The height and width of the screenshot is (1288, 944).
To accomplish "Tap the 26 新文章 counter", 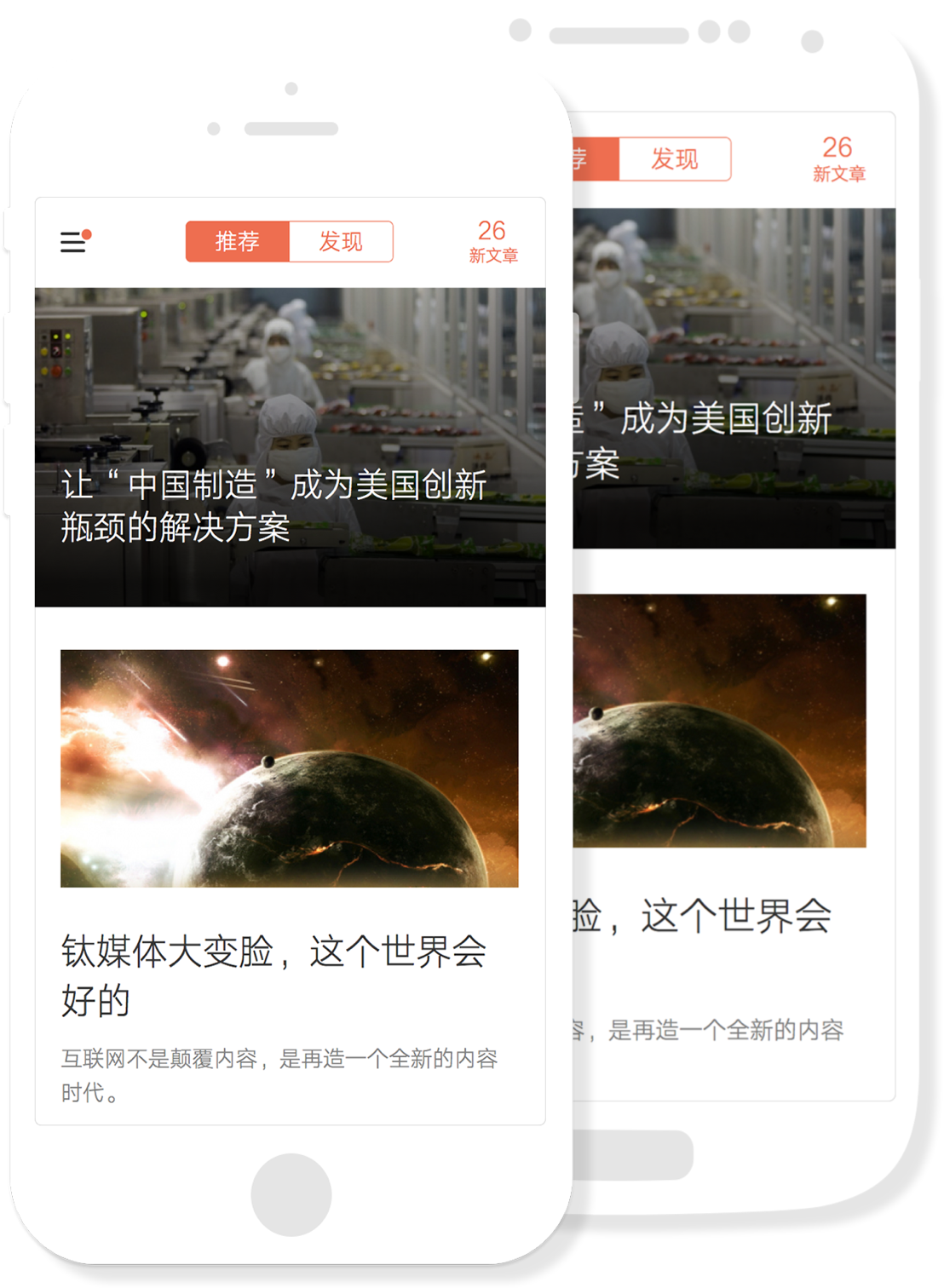I will coord(491,241).
